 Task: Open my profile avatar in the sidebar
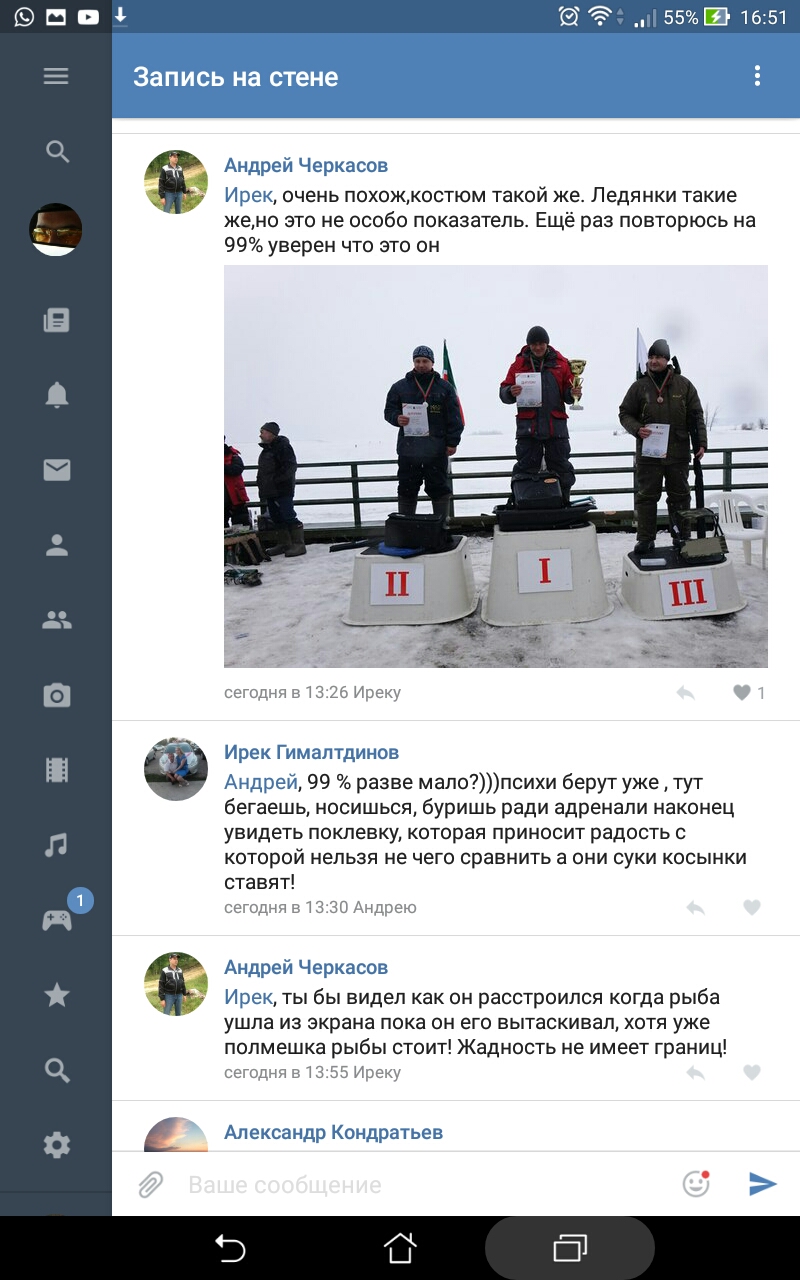click(x=55, y=229)
